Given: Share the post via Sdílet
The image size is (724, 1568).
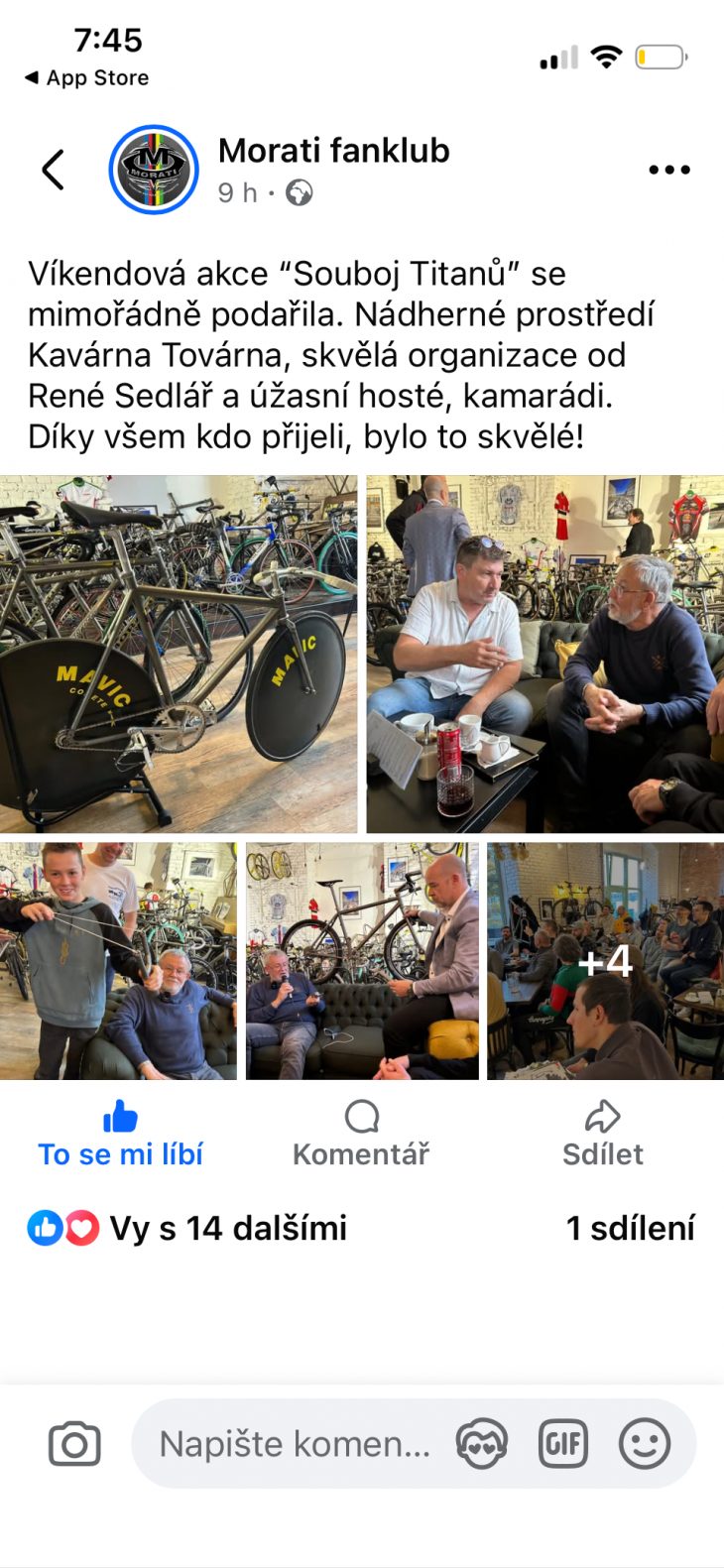Looking at the screenshot, I should (x=602, y=1135).
